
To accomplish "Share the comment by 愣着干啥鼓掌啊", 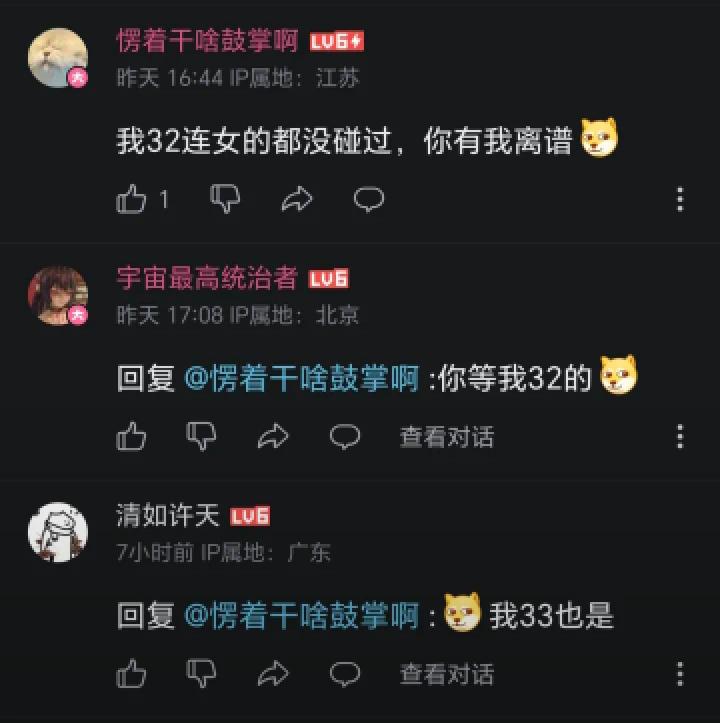I will (297, 200).
